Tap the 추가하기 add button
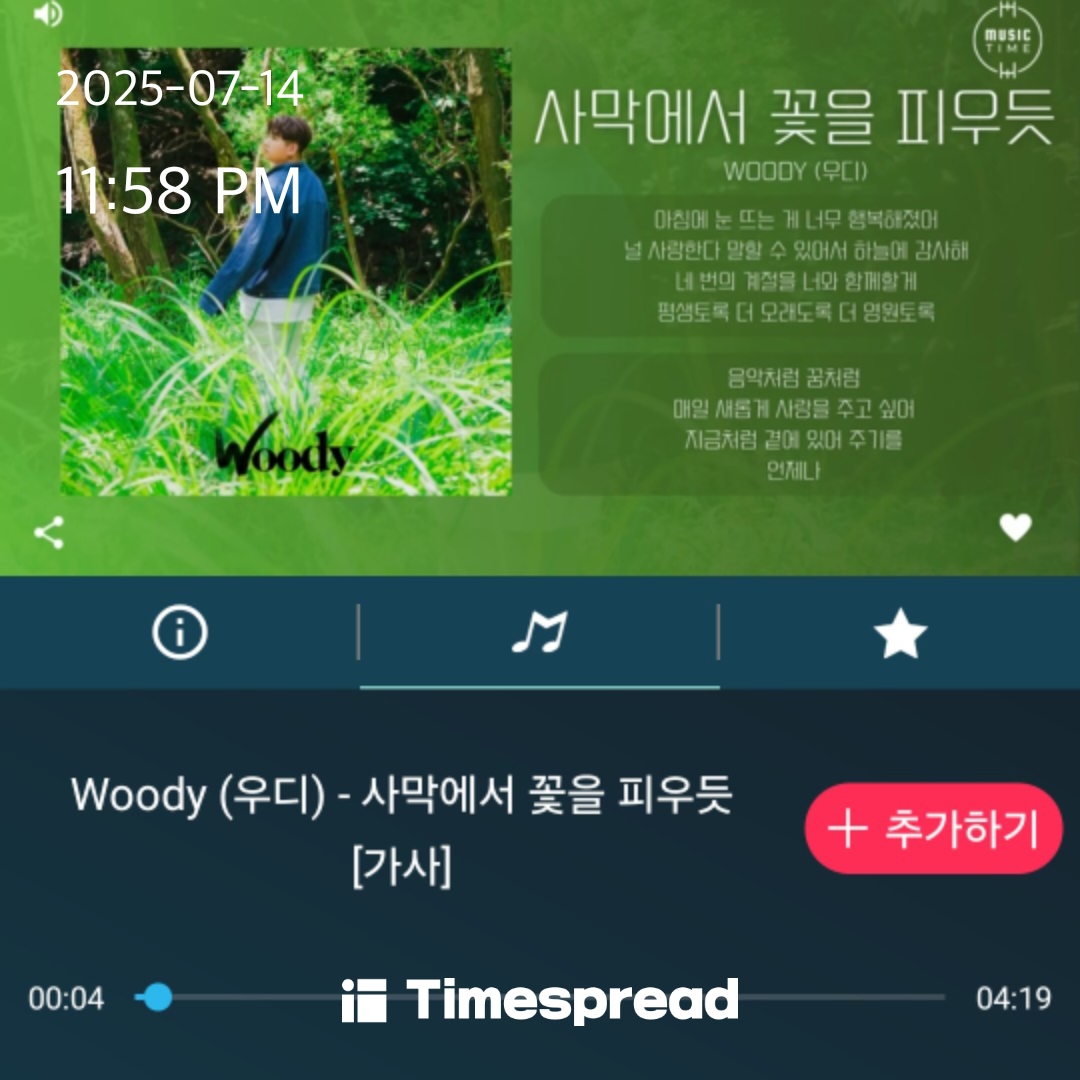Viewport: 1080px width, 1080px height. coord(933,829)
